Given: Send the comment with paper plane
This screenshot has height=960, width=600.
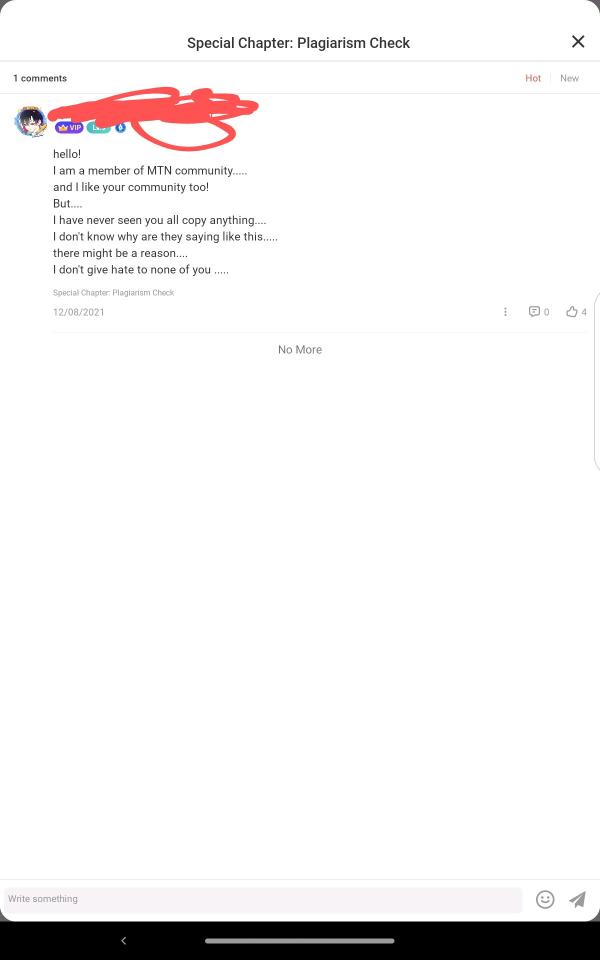Looking at the screenshot, I should 577,899.
